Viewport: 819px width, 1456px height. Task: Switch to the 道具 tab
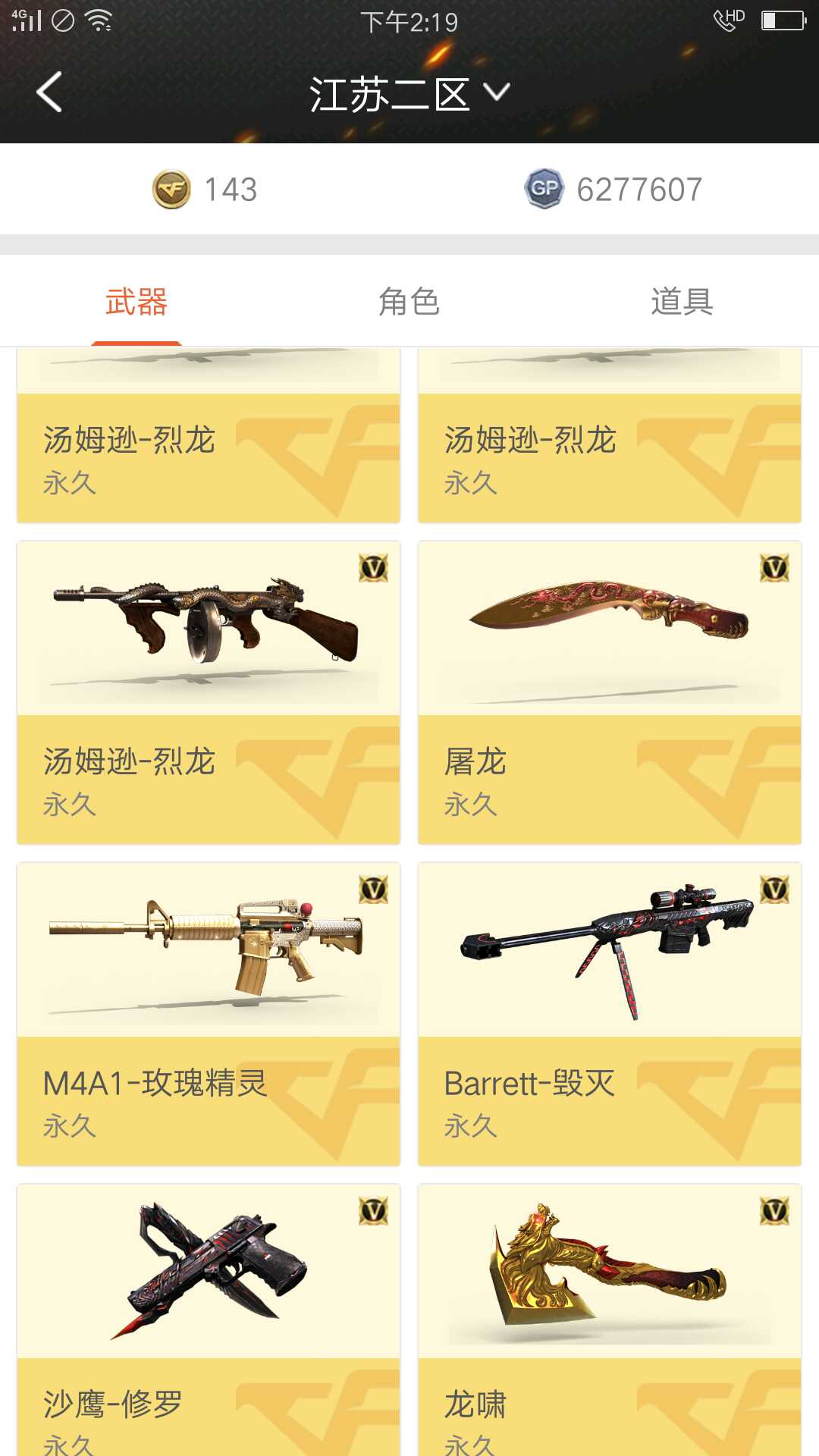tap(682, 302)
